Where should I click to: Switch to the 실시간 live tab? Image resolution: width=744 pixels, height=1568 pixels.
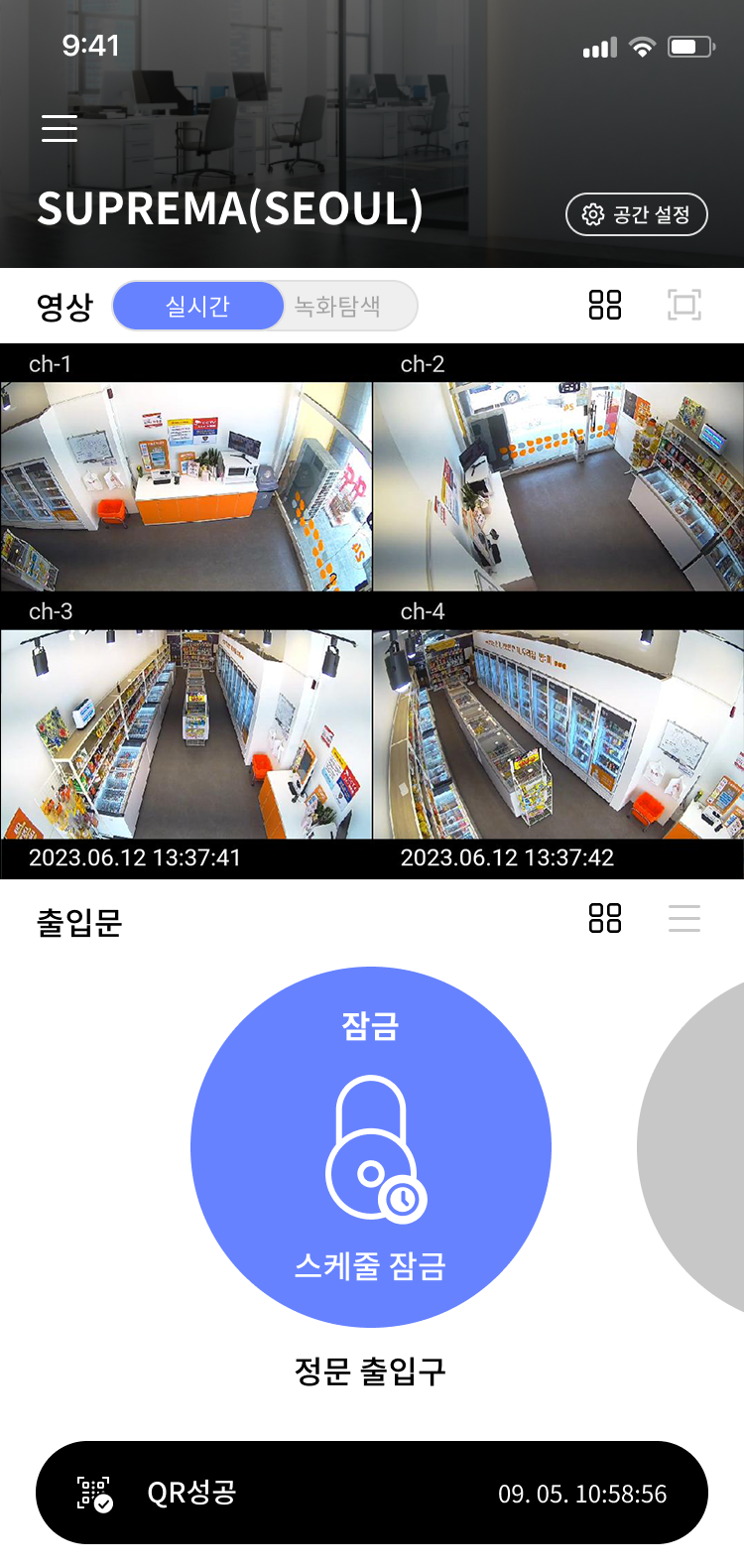(x=198, y=306)
